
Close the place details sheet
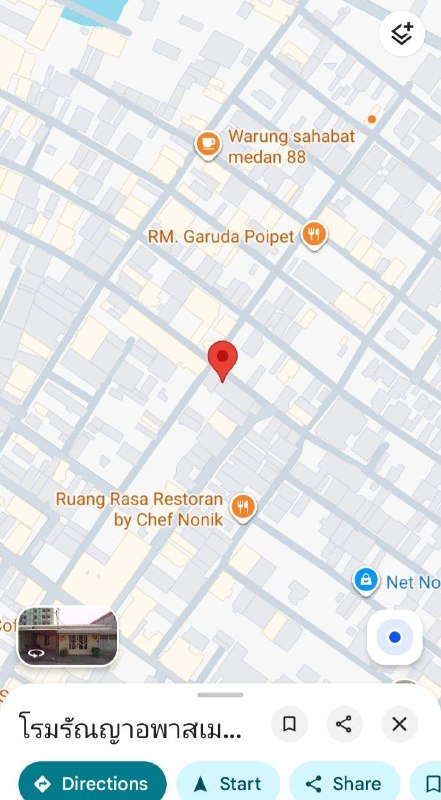(399, 723)
